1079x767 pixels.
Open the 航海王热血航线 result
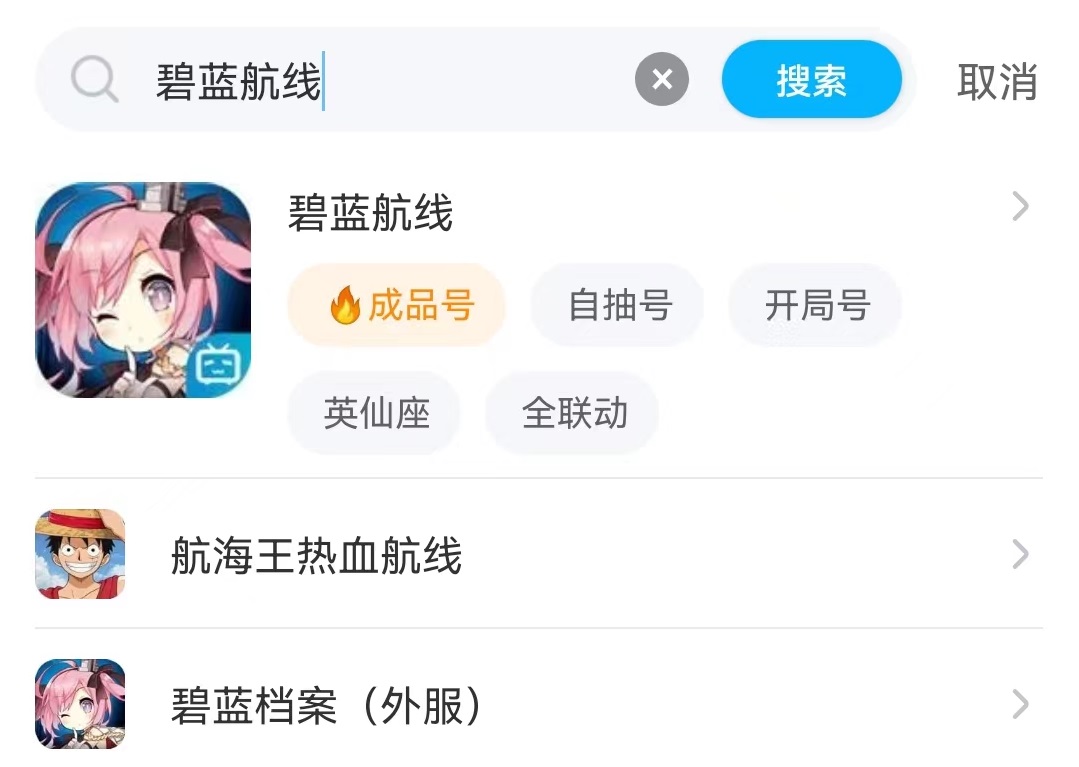pos(316,555)
